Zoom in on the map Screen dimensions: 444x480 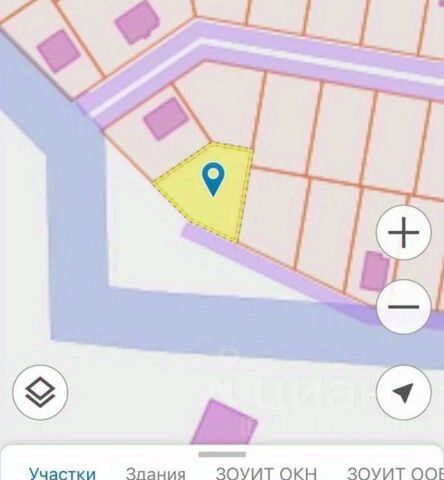coord(404,233)
